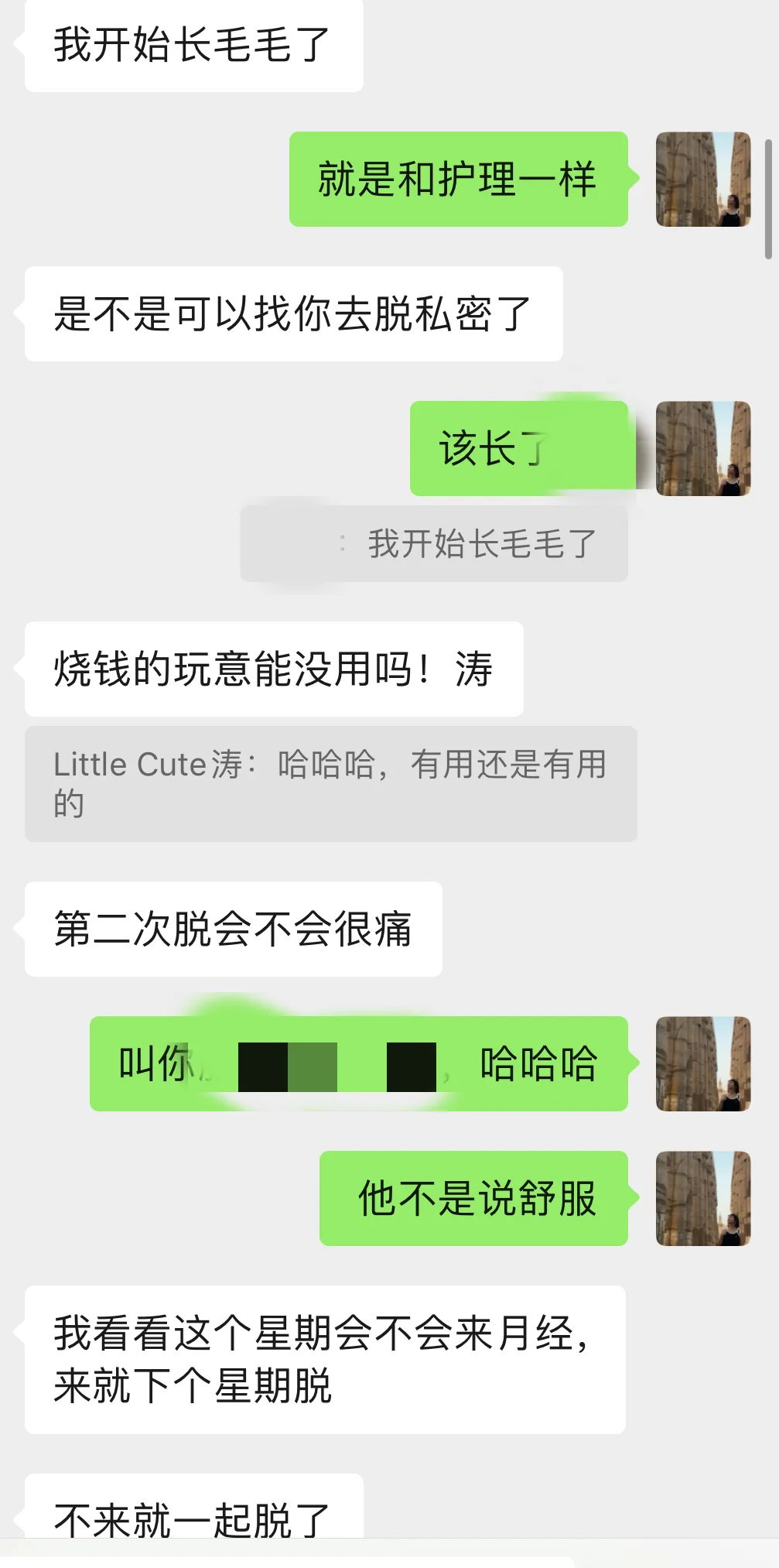
Task: Tap the avatar beside 他不是说舒服
Action: 703,1198
